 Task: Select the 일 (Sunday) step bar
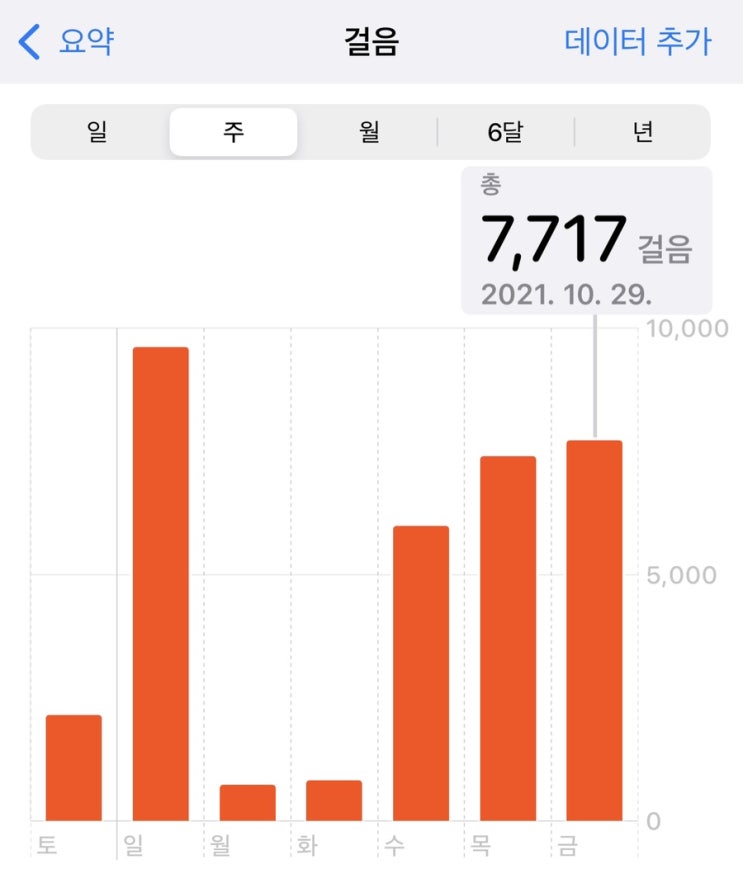click(x=161, y=584)
